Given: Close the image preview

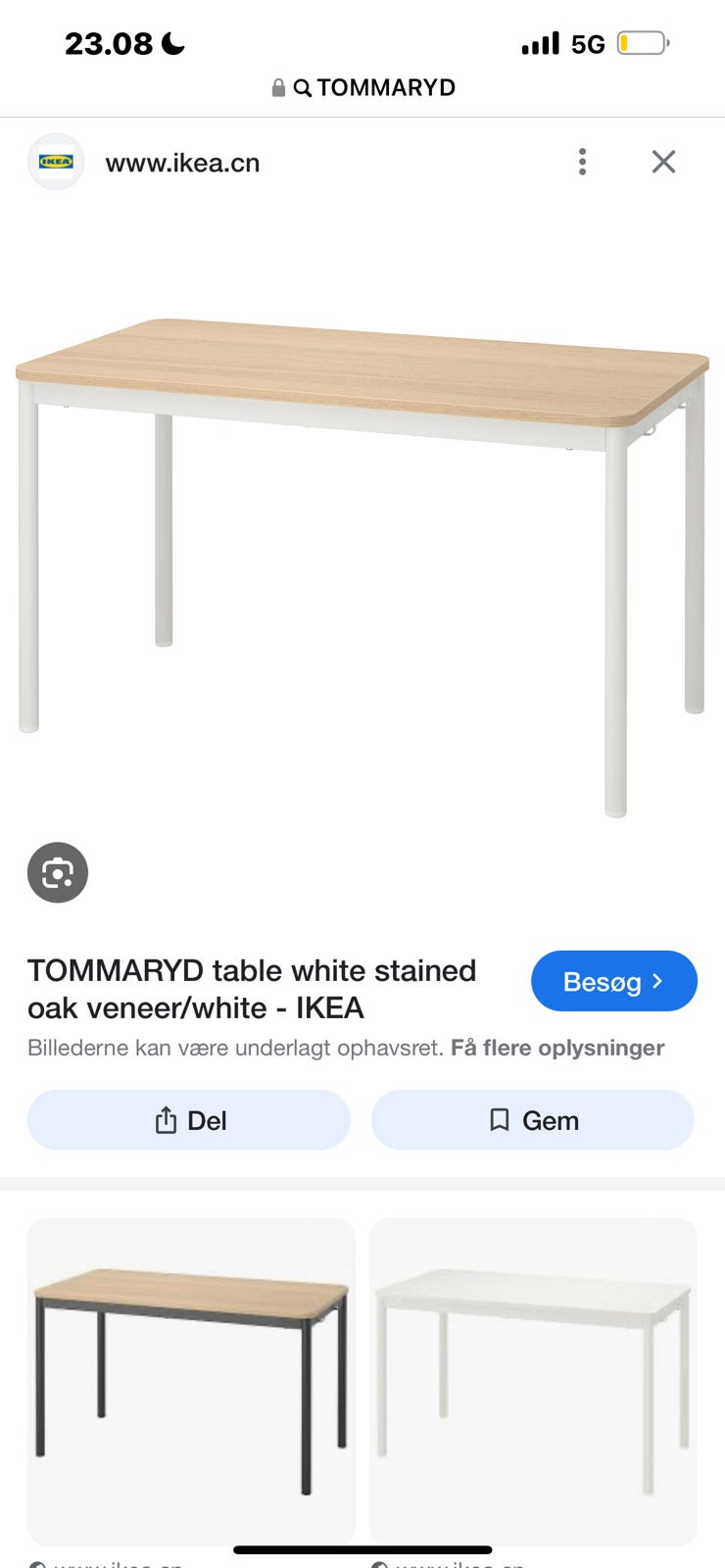Looking at the screenshot, I should point(663,162).
